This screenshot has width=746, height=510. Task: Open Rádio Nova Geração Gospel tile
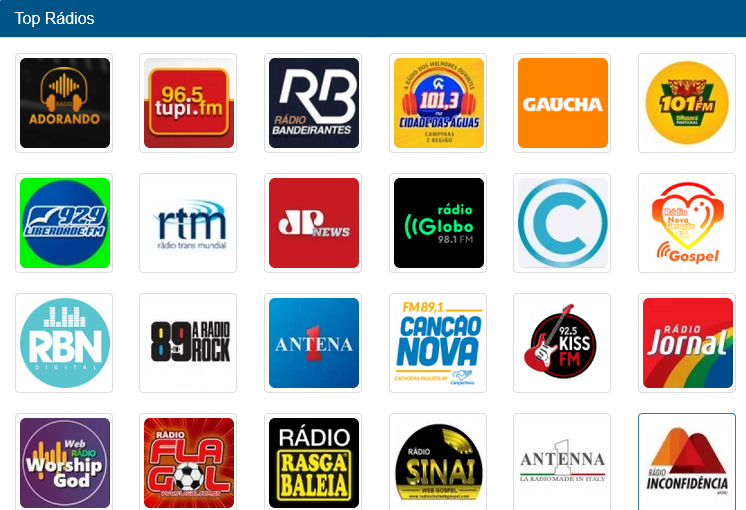tap(687, 223)
